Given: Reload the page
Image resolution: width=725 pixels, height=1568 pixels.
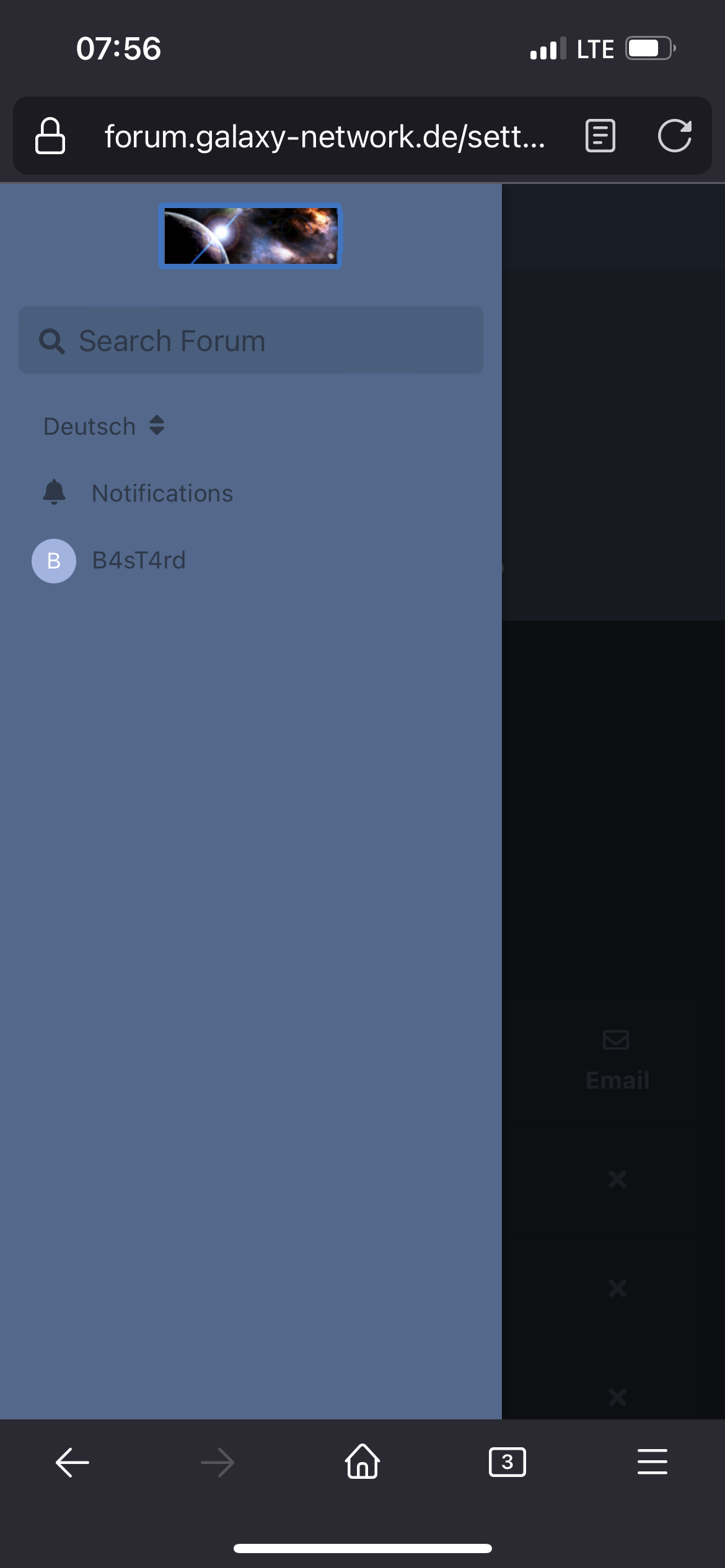Looking at the screenshot, I should tap(674, 136).
